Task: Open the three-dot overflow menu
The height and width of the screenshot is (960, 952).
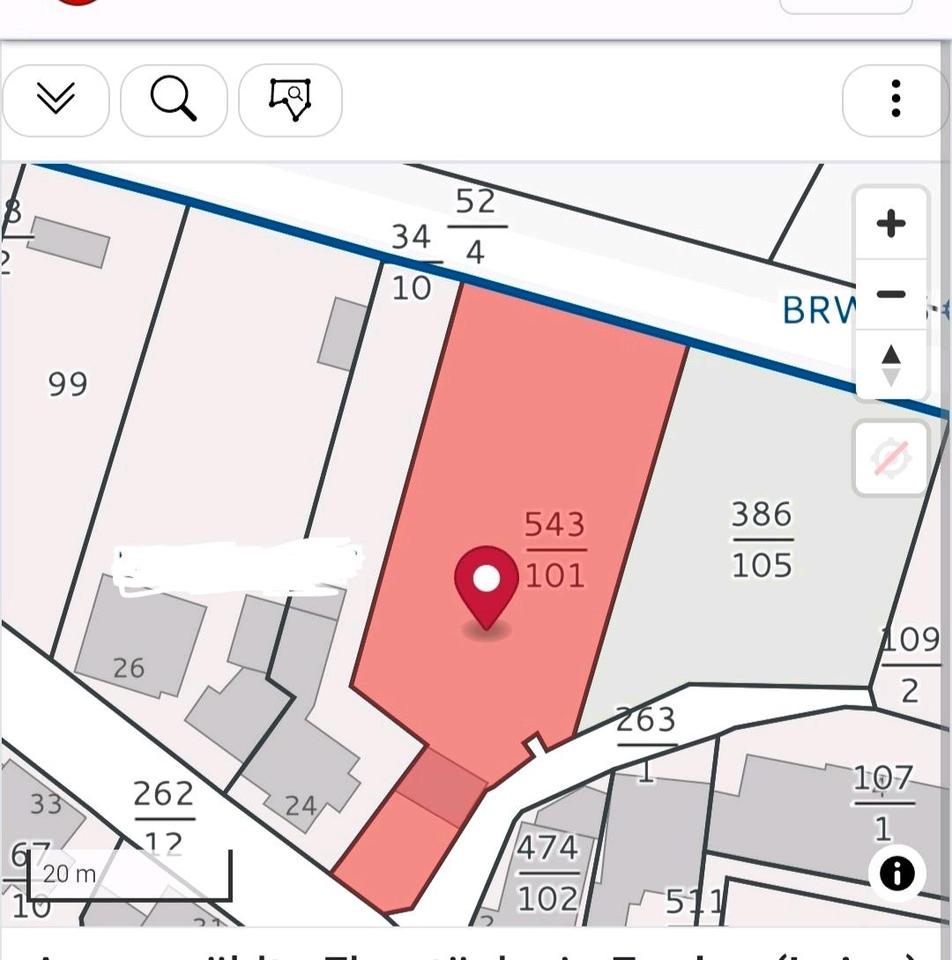Action: 895,99
